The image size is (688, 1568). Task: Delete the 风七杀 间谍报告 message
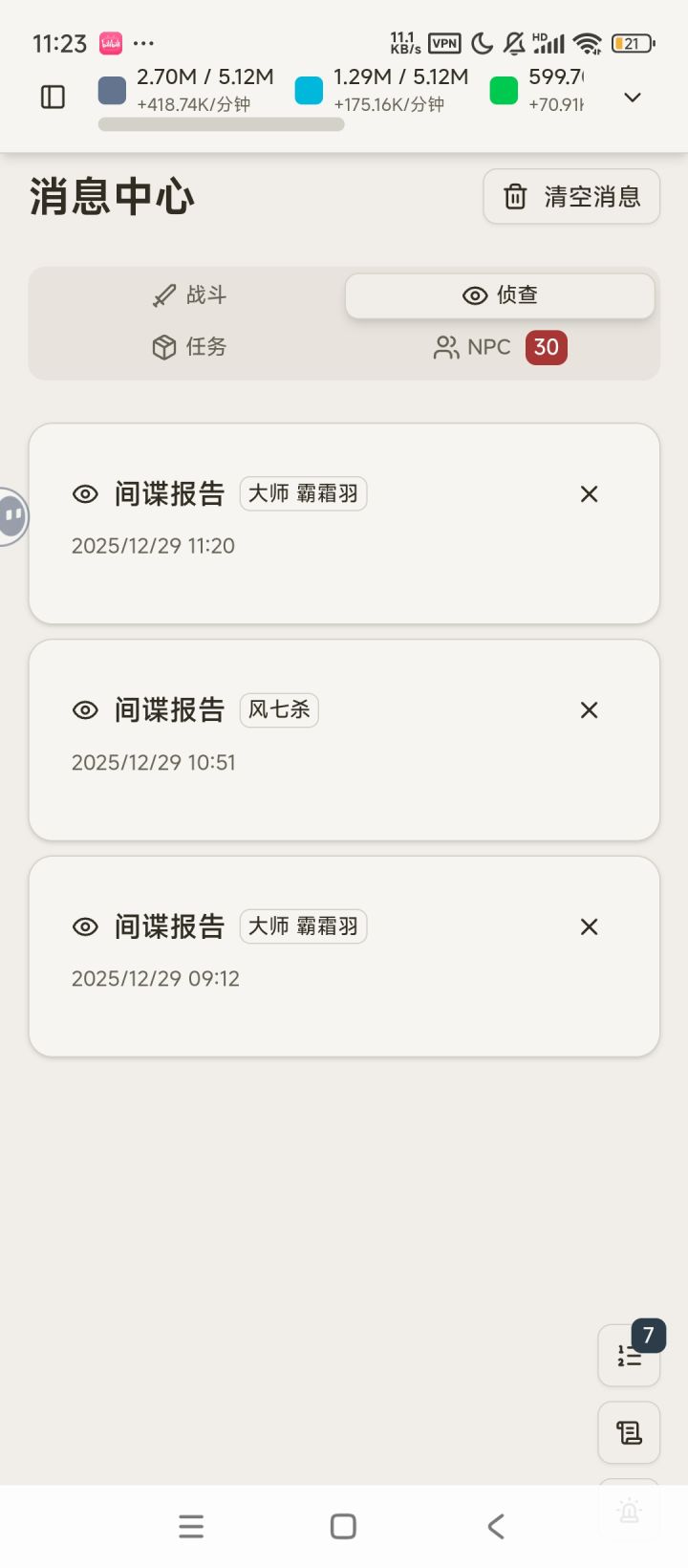click(590, 710)
